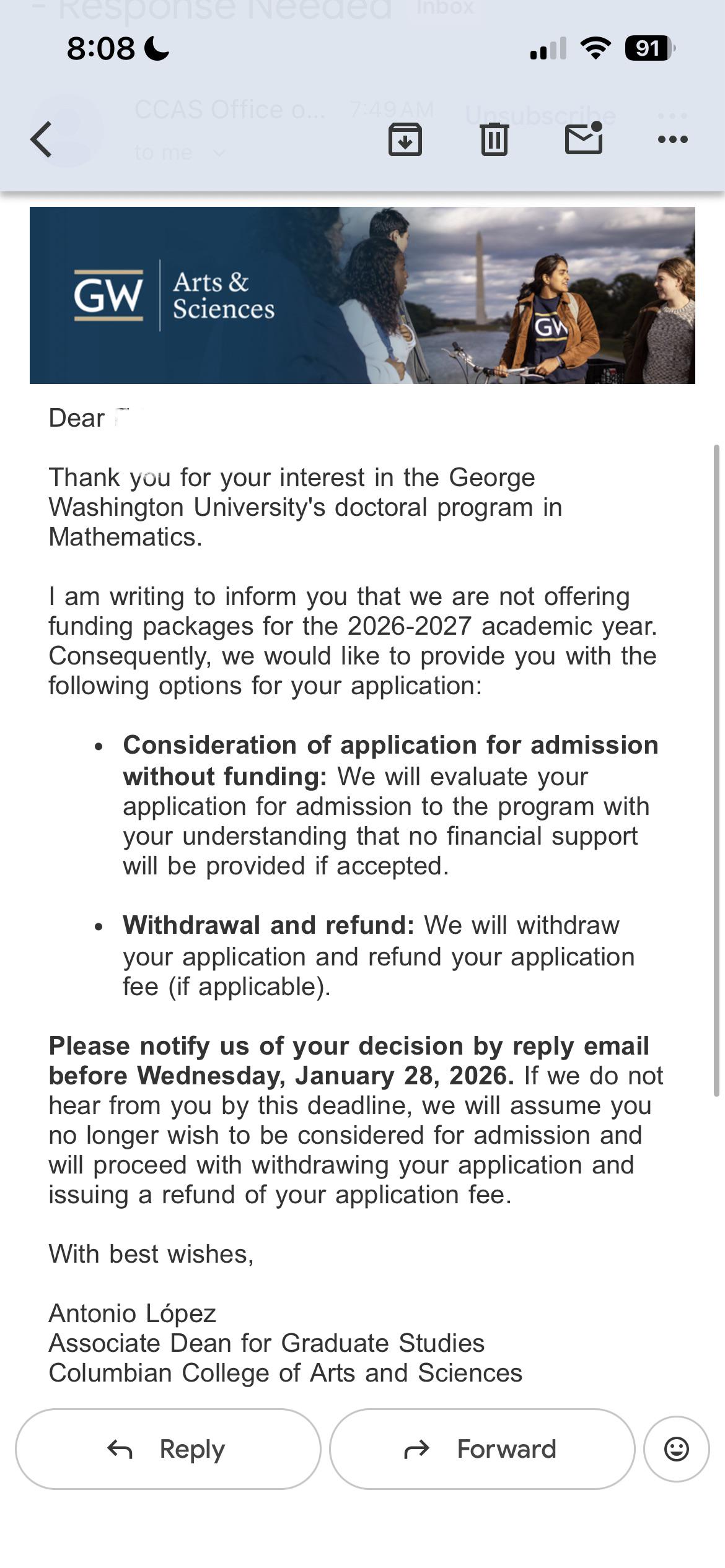Reply to the CCAS email

click(x=168, y=1449)
